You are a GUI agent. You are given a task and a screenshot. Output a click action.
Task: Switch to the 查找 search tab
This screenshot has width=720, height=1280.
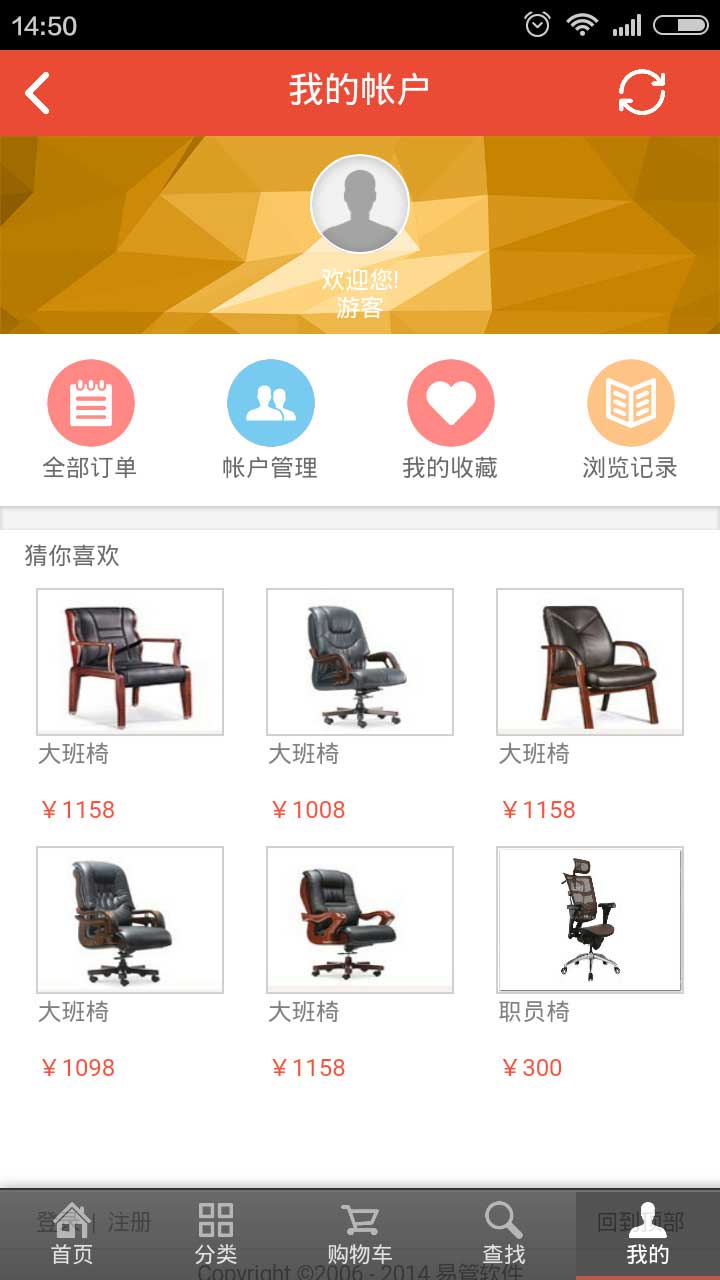(x=504, y=1234)
